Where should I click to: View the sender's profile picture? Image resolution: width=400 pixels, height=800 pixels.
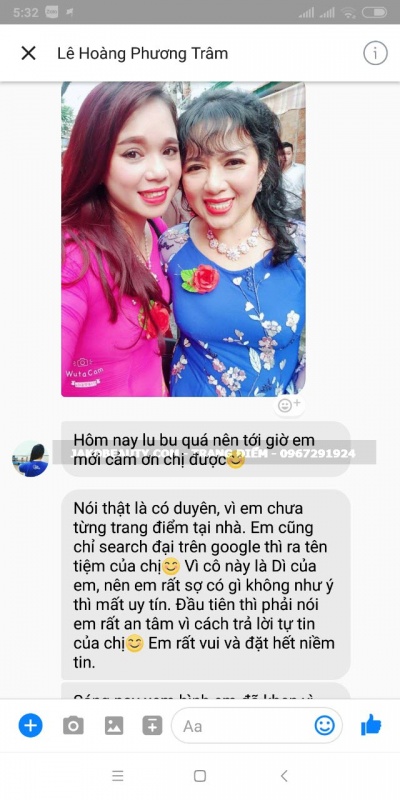30,459
